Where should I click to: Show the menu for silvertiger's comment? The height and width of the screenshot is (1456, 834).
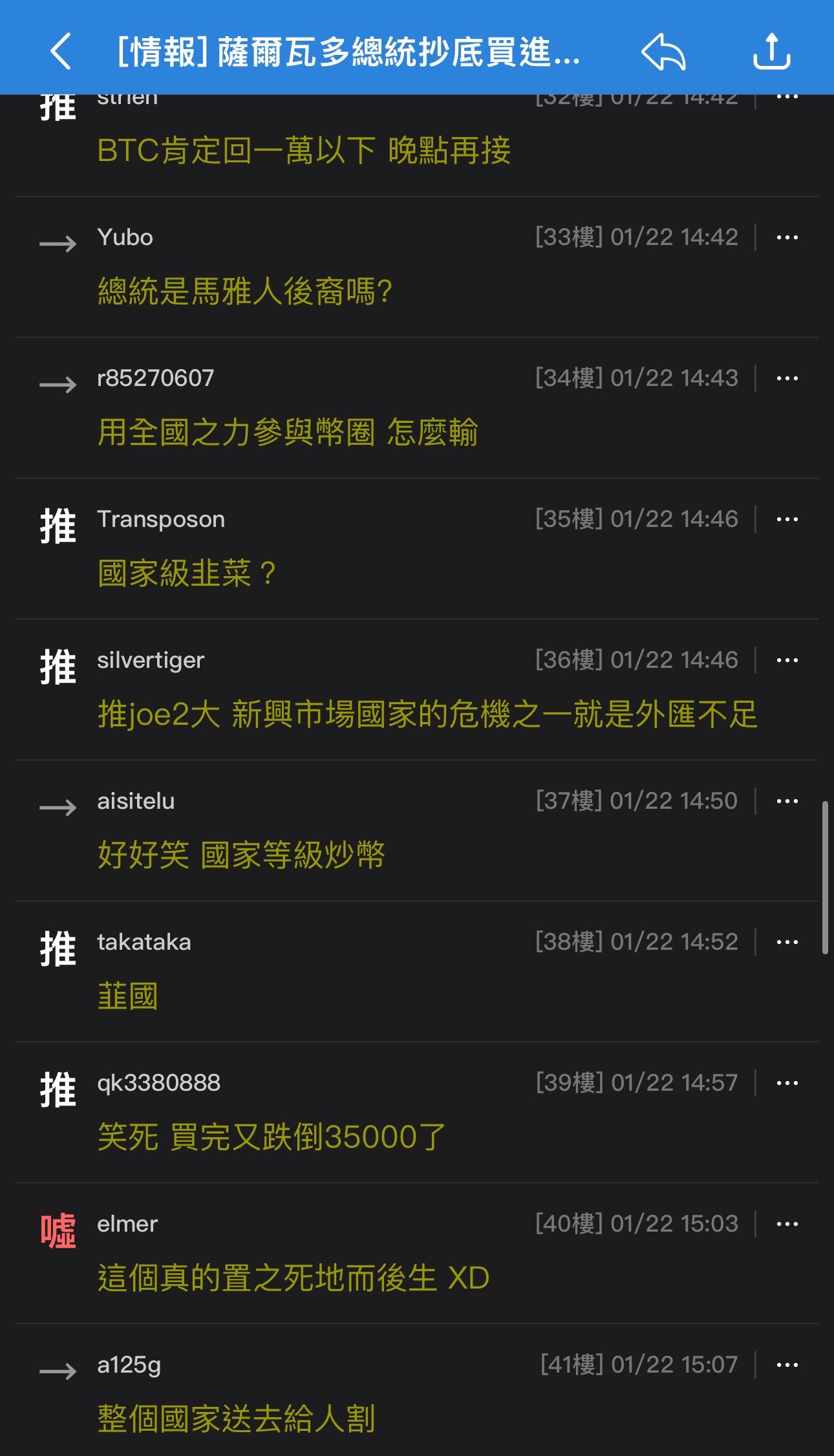pos(787,660)
